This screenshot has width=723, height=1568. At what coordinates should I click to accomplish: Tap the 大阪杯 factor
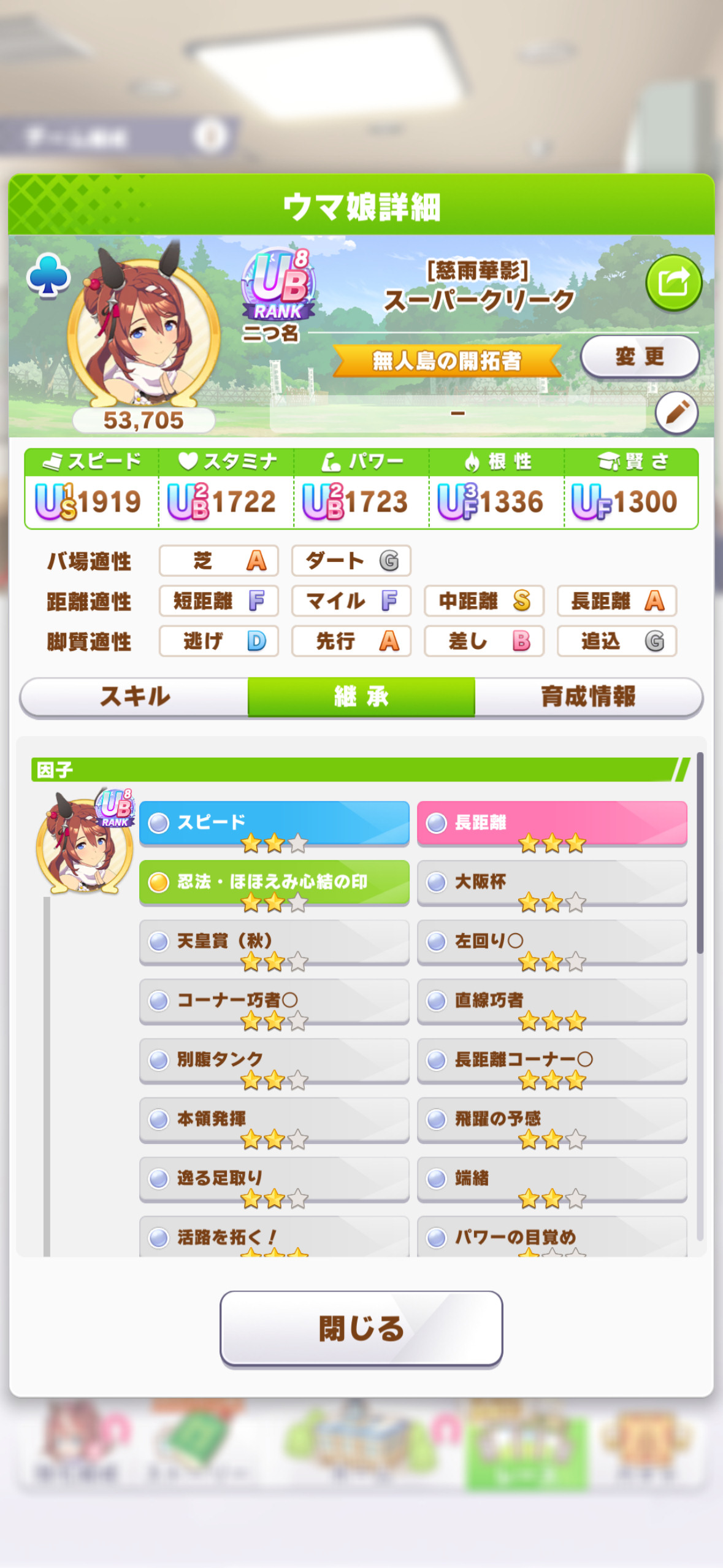(x=552, y=882)
